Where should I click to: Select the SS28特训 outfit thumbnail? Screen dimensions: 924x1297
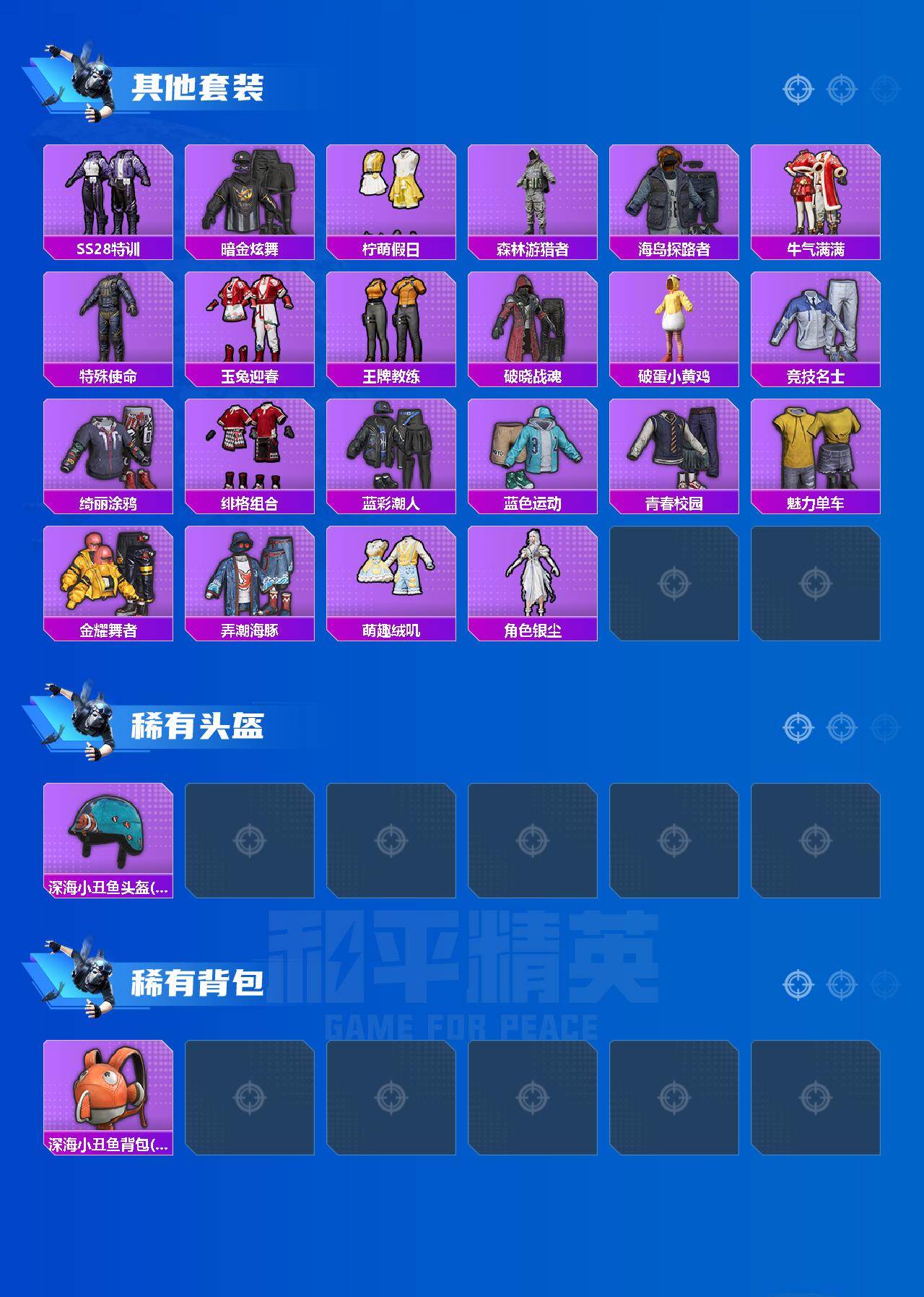[x=107, y=195]
